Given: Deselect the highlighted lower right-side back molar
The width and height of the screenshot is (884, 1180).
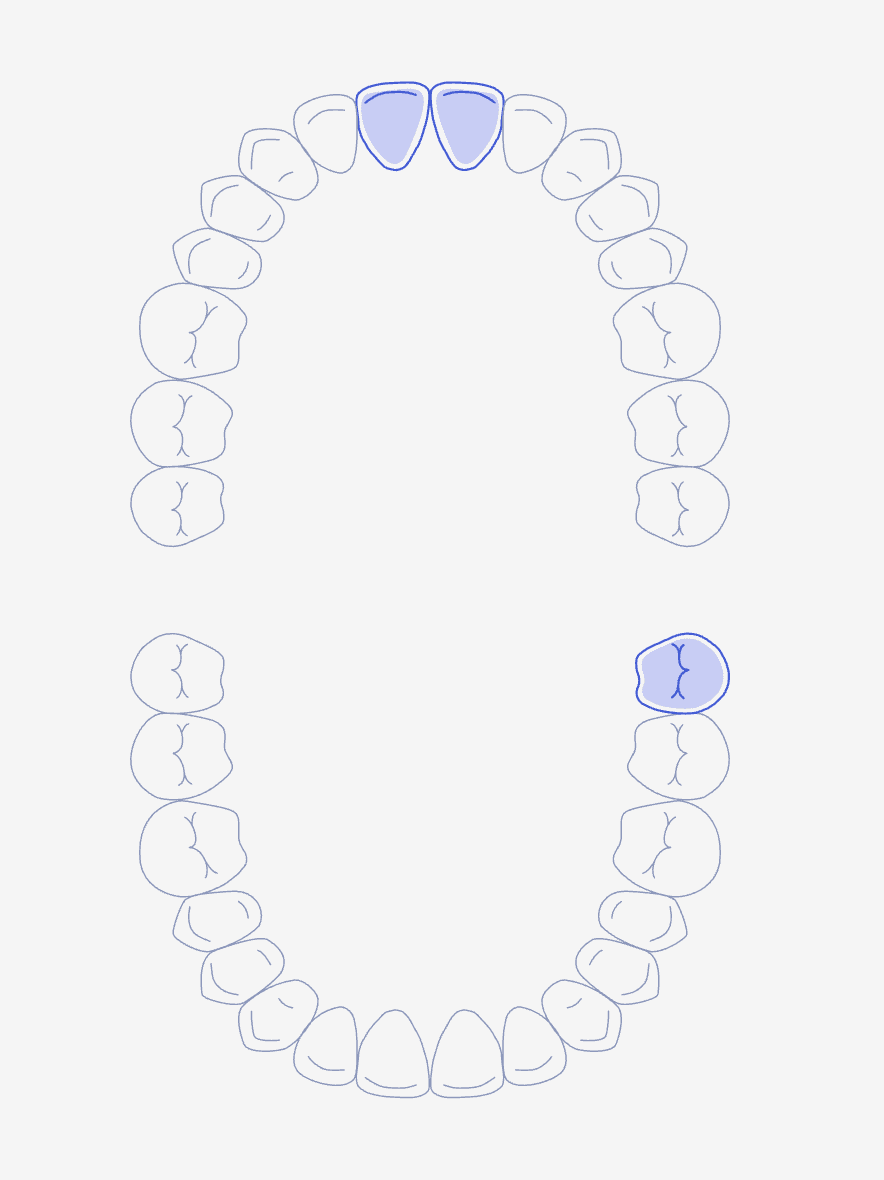Looking at the screenshot, I should point(683,673).
